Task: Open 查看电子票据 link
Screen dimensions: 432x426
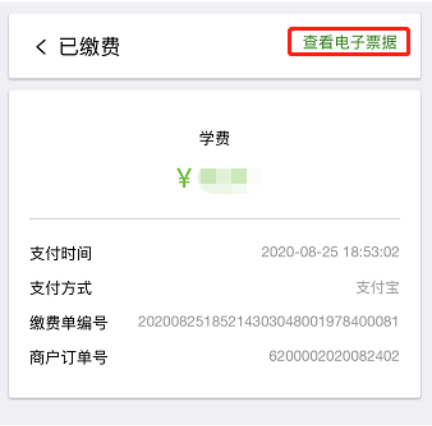Action: click(x=349, y=42)
